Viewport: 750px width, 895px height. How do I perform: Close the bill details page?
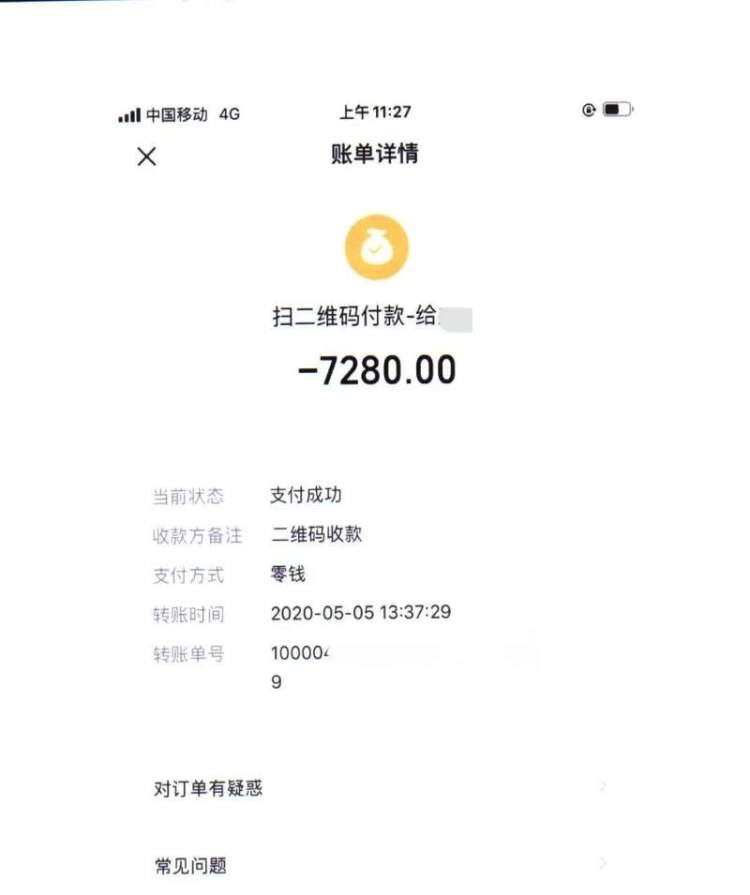pyautogui.click(x=147, y=156)
